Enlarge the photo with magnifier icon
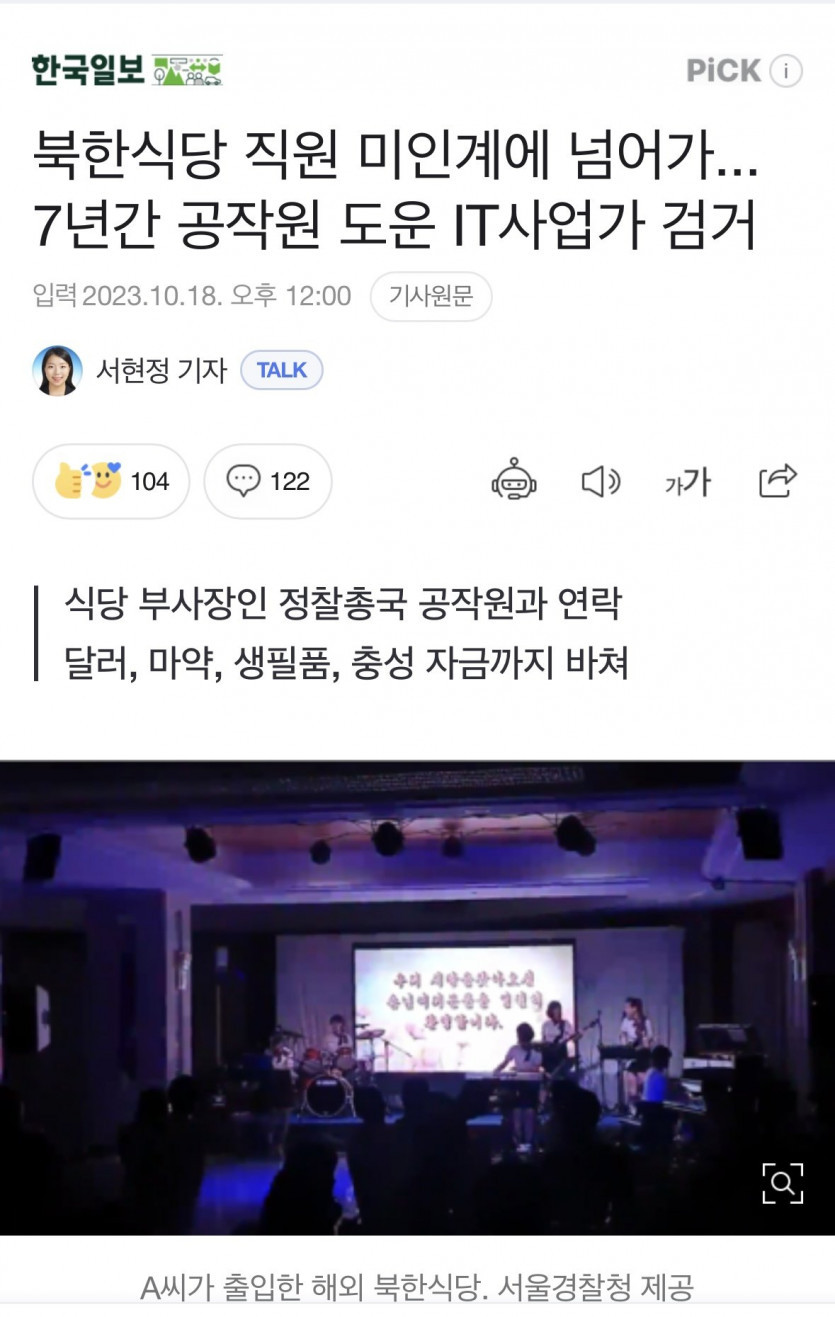This screenshot has width=835, height=1317. tap(782, 1183)
